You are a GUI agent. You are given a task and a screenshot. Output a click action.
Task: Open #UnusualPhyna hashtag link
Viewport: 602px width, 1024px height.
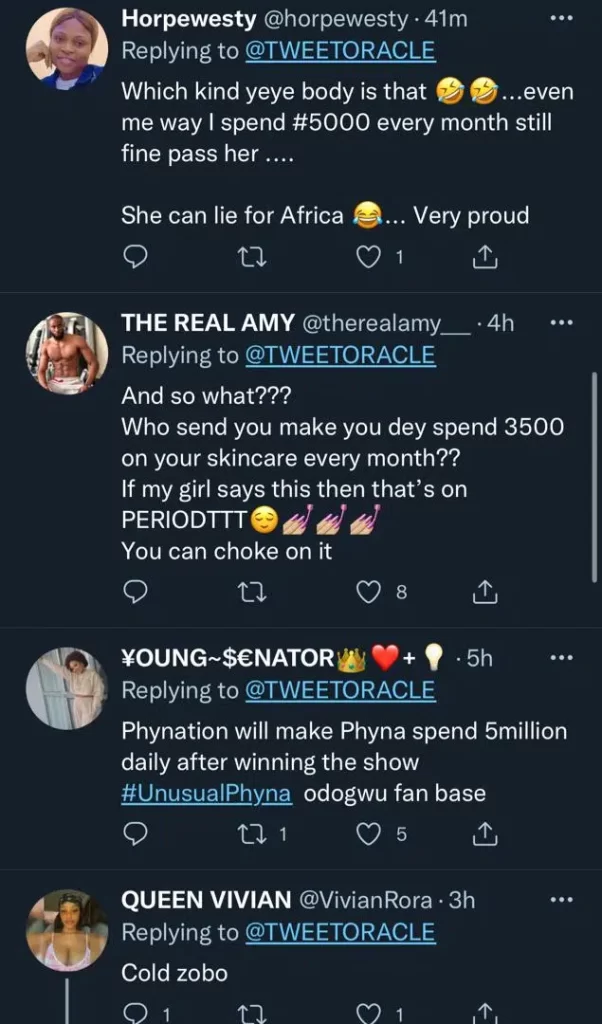point(206,794)
